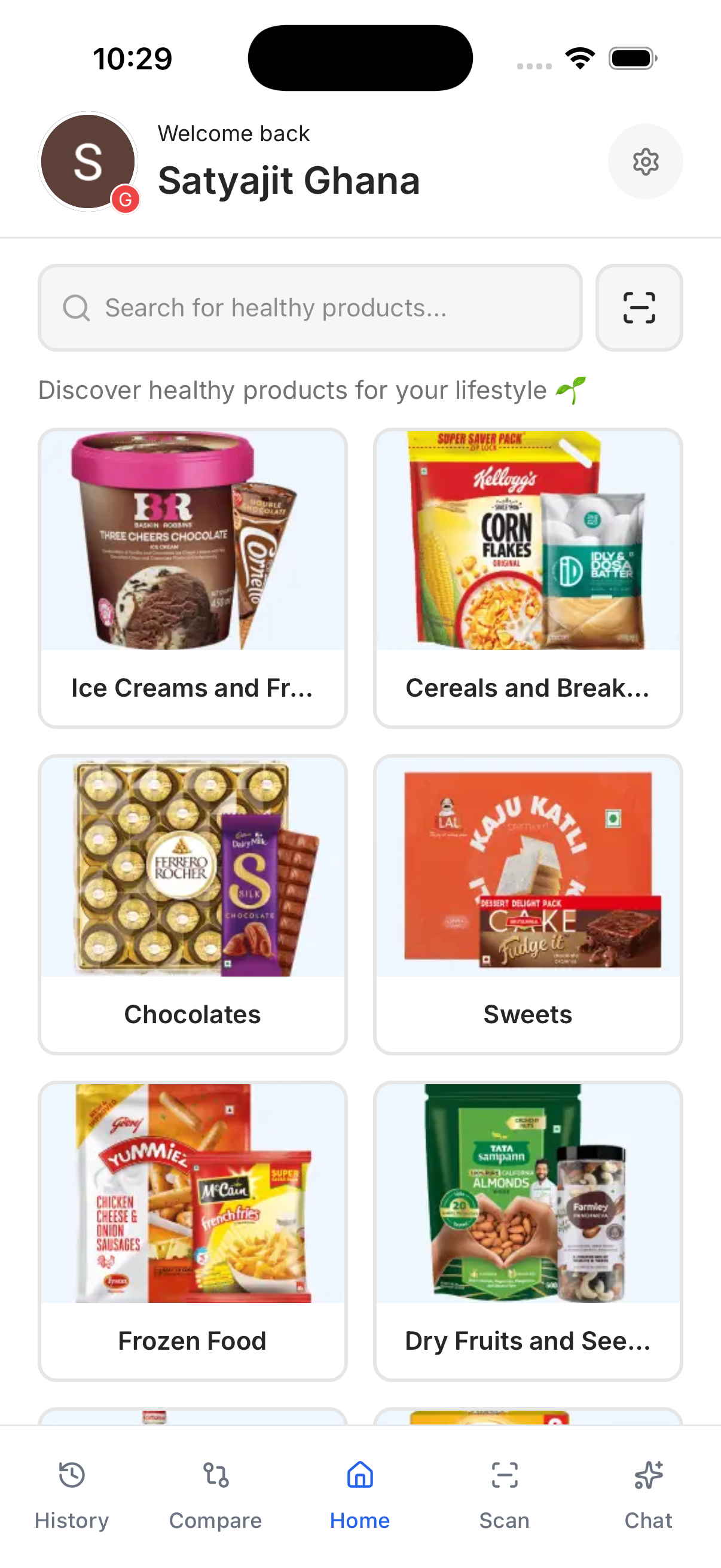Open the Frozen Food category
Screen dimensions: 721x1568
click(x=193, y=1231)
